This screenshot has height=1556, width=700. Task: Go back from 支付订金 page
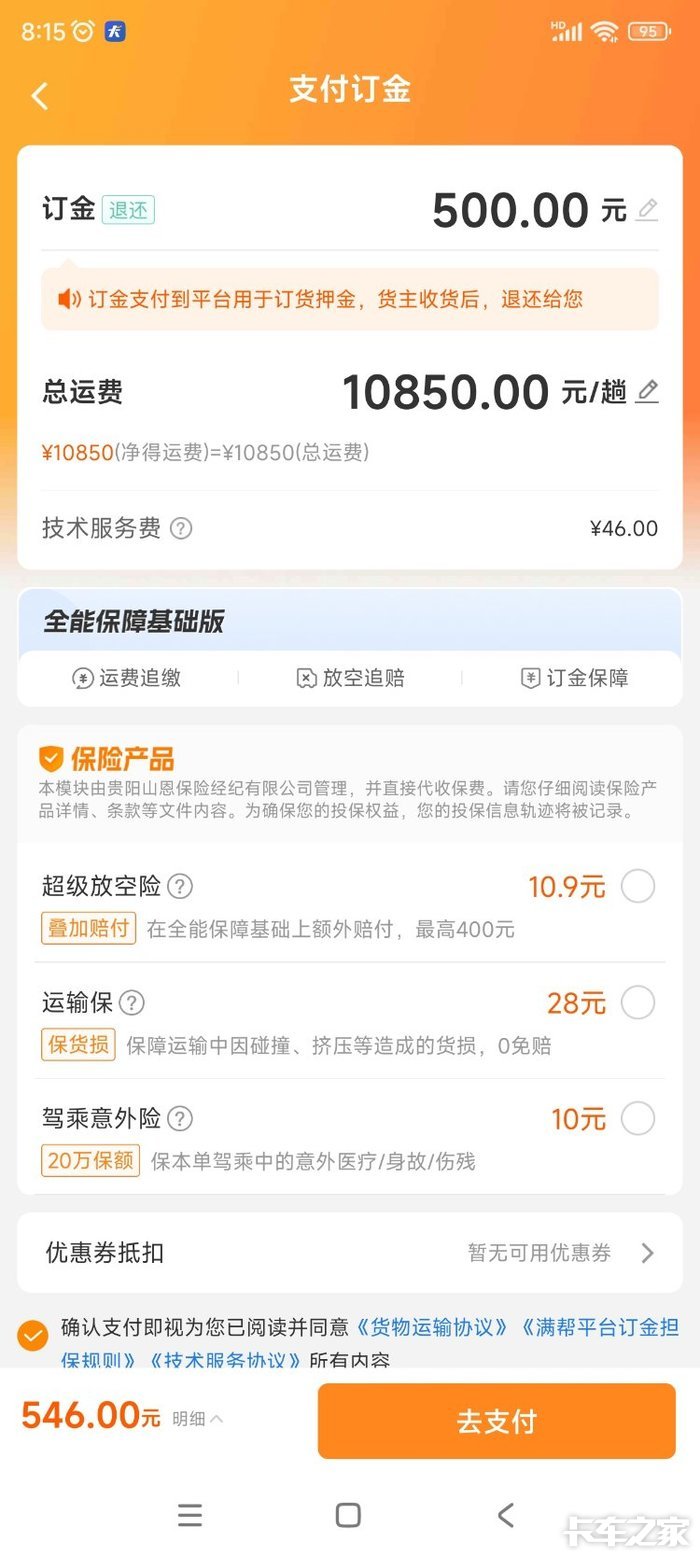[40, 96]
